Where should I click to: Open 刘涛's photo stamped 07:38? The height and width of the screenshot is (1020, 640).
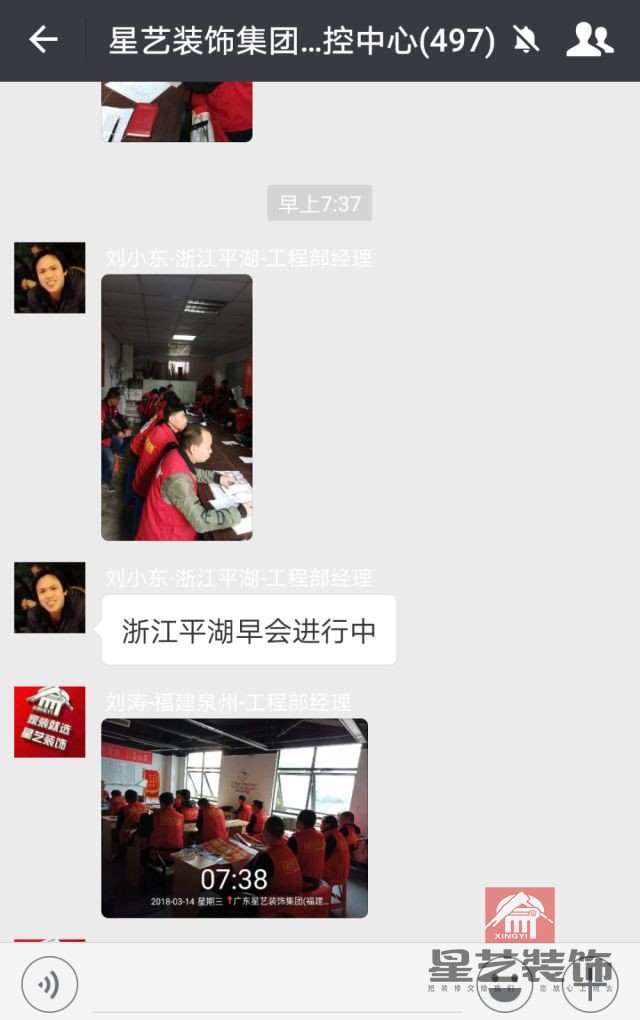pos(234,817)
